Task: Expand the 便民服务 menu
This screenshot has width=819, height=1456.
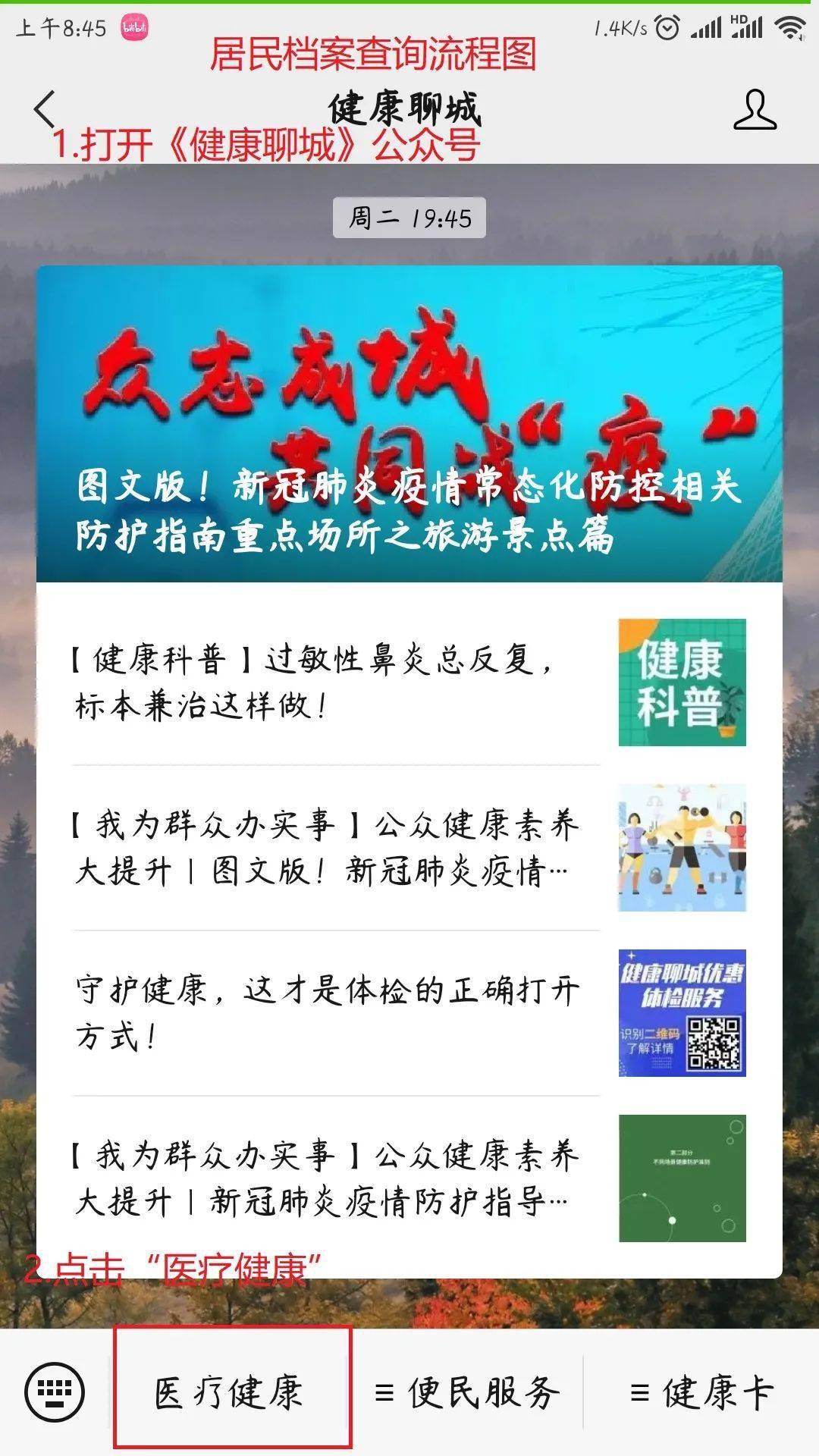Action: pyautogui.click(x=467, y=1392)
